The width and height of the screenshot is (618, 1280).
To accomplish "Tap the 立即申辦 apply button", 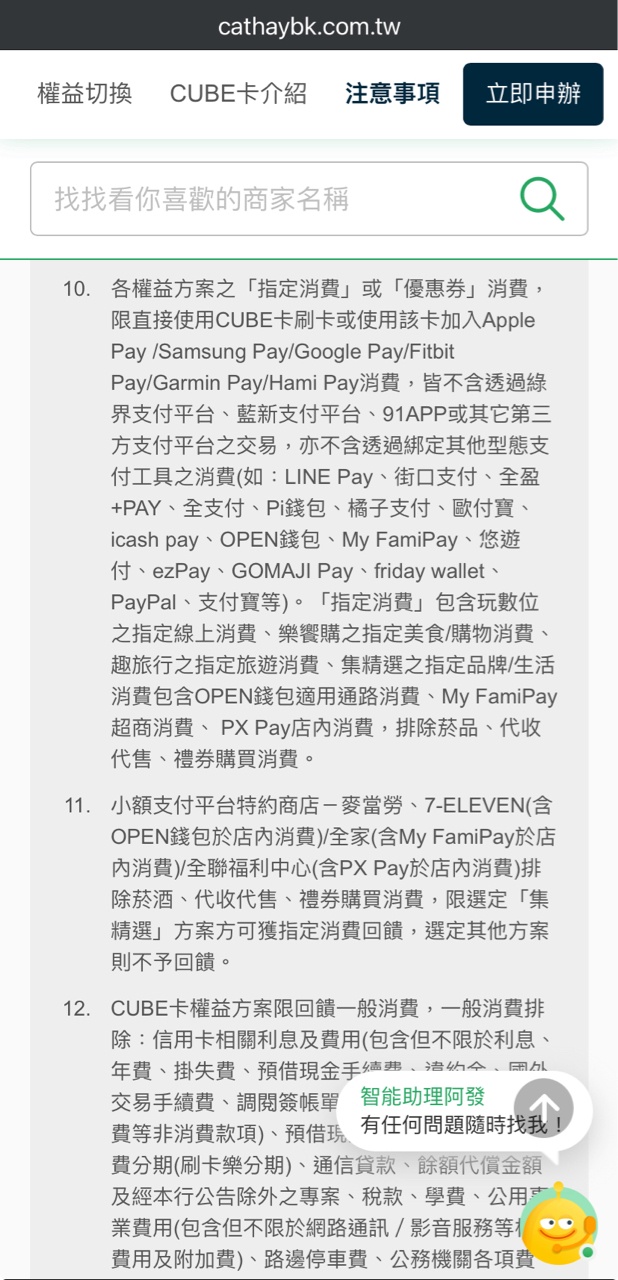I will (533, 94).
